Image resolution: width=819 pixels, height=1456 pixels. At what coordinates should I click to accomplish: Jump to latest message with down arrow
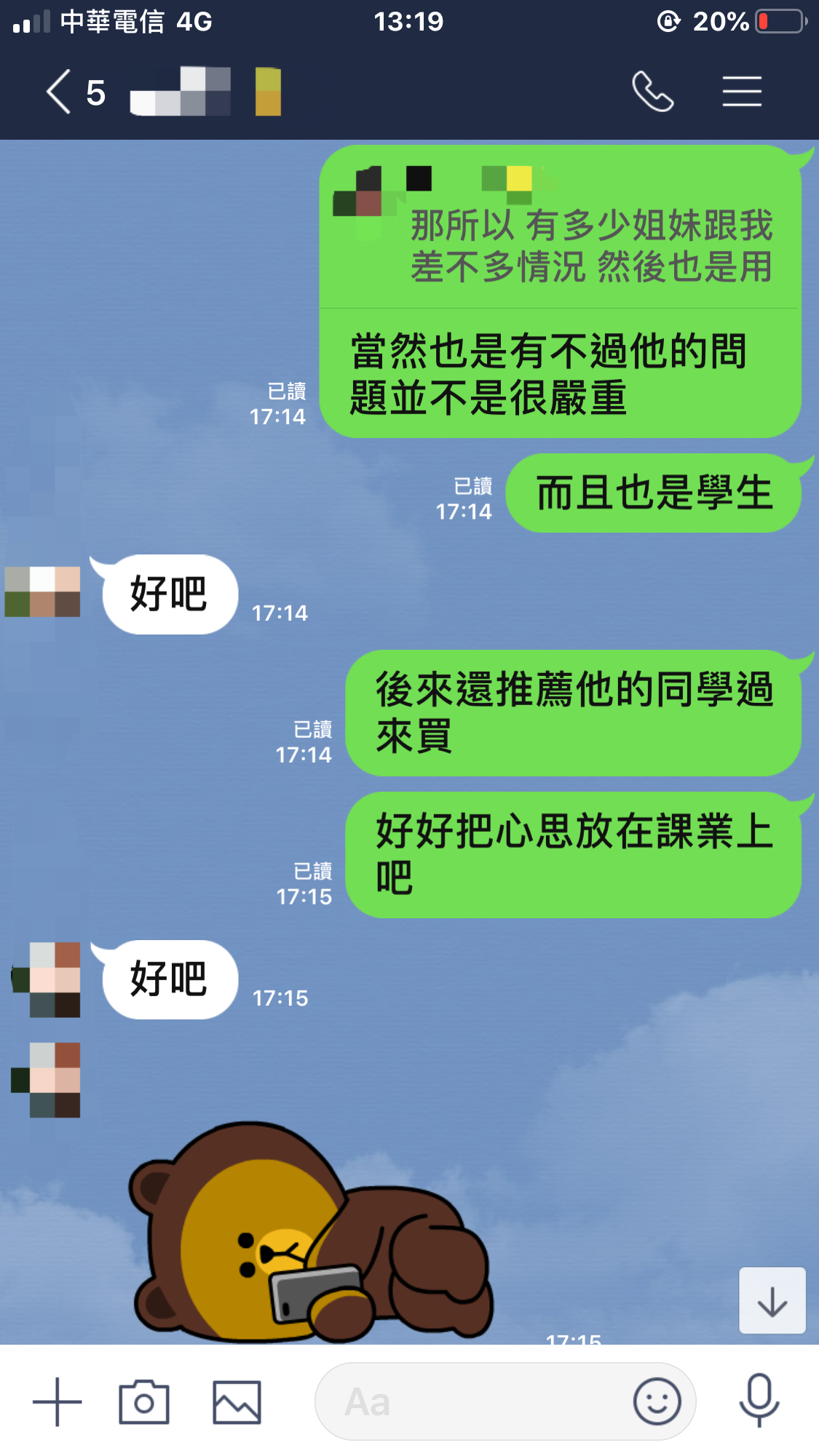[772, 1301]
